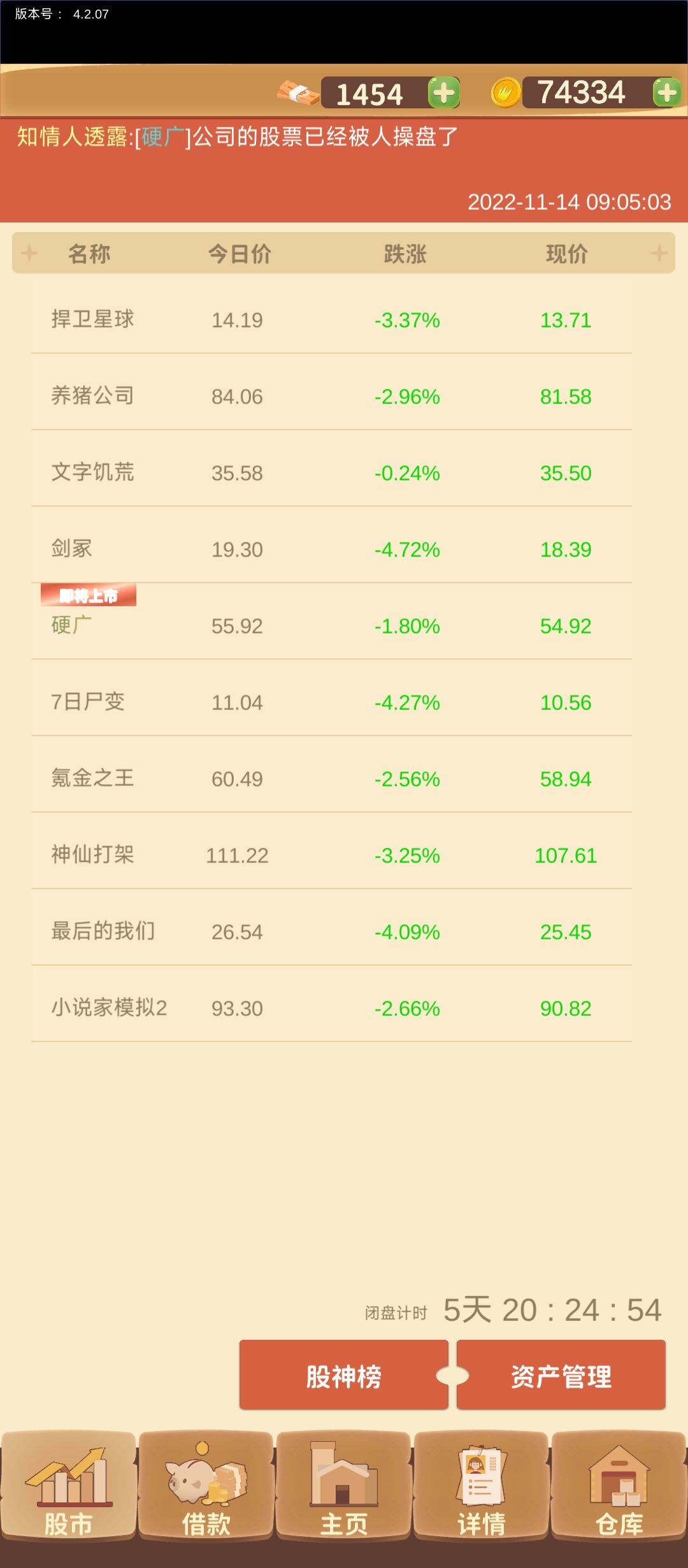Screen dimensions: 688x1568
Task: Open the 捍卫星球 stock row
Action: (331, 319)
